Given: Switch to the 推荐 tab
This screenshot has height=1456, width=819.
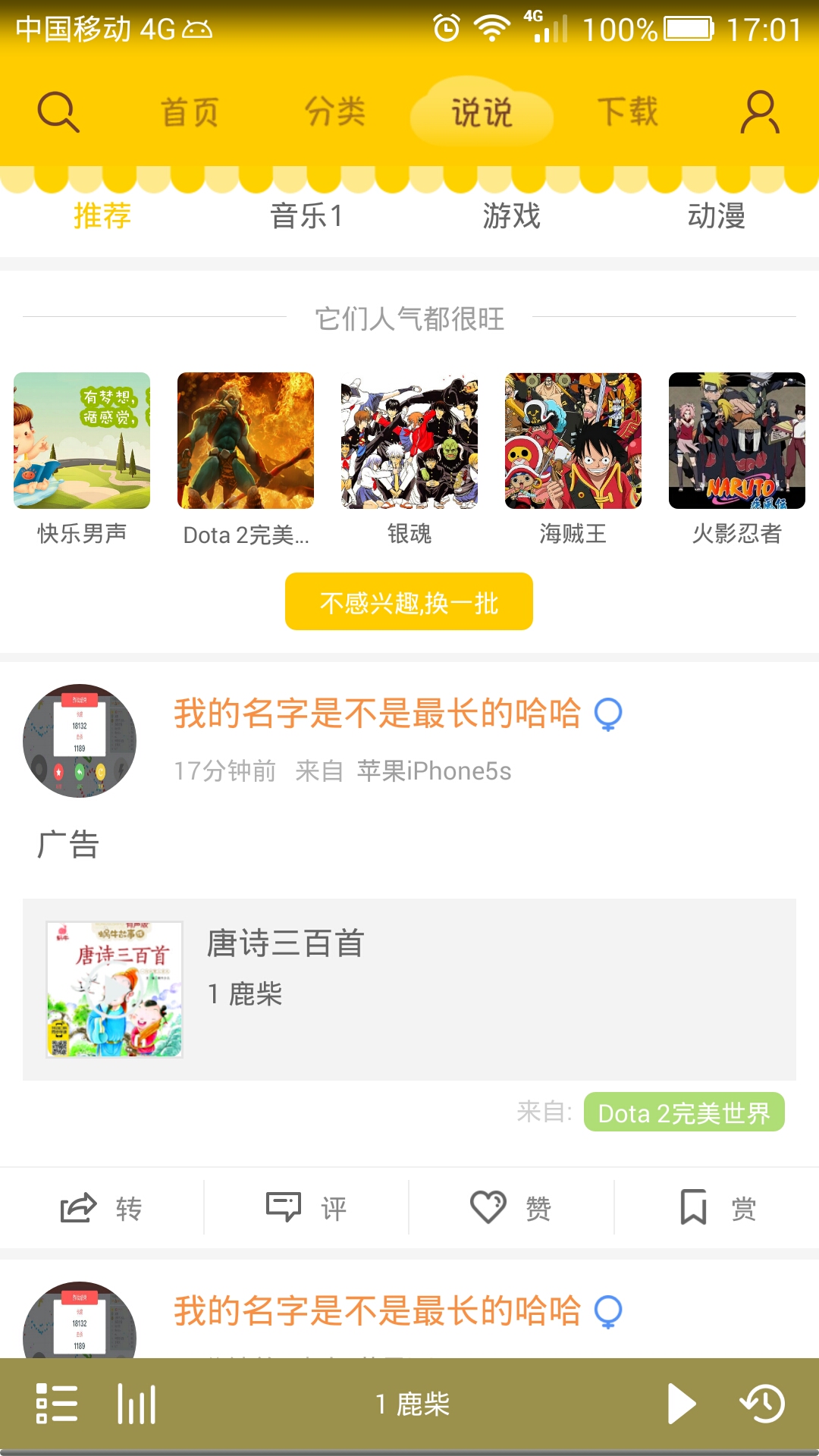Looking at the screenshot, I should click(101, 216).
